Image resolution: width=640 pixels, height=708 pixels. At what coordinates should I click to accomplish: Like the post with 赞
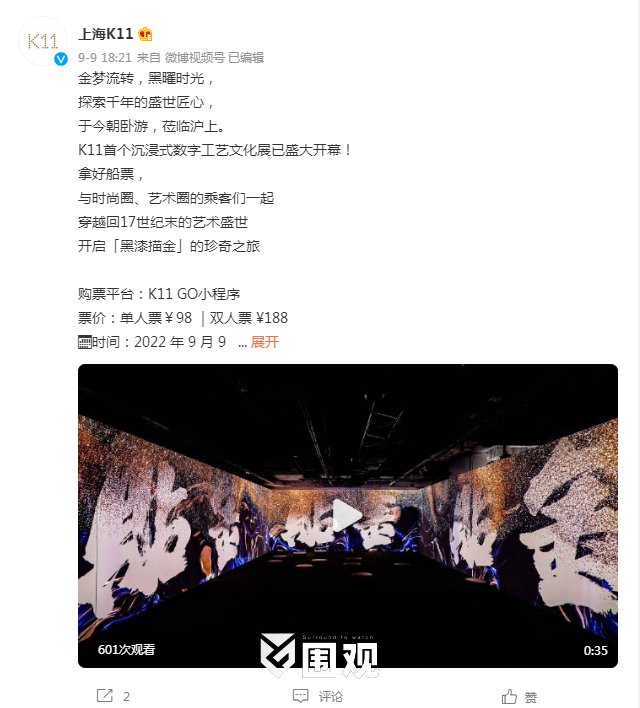(x=519, y=696)
